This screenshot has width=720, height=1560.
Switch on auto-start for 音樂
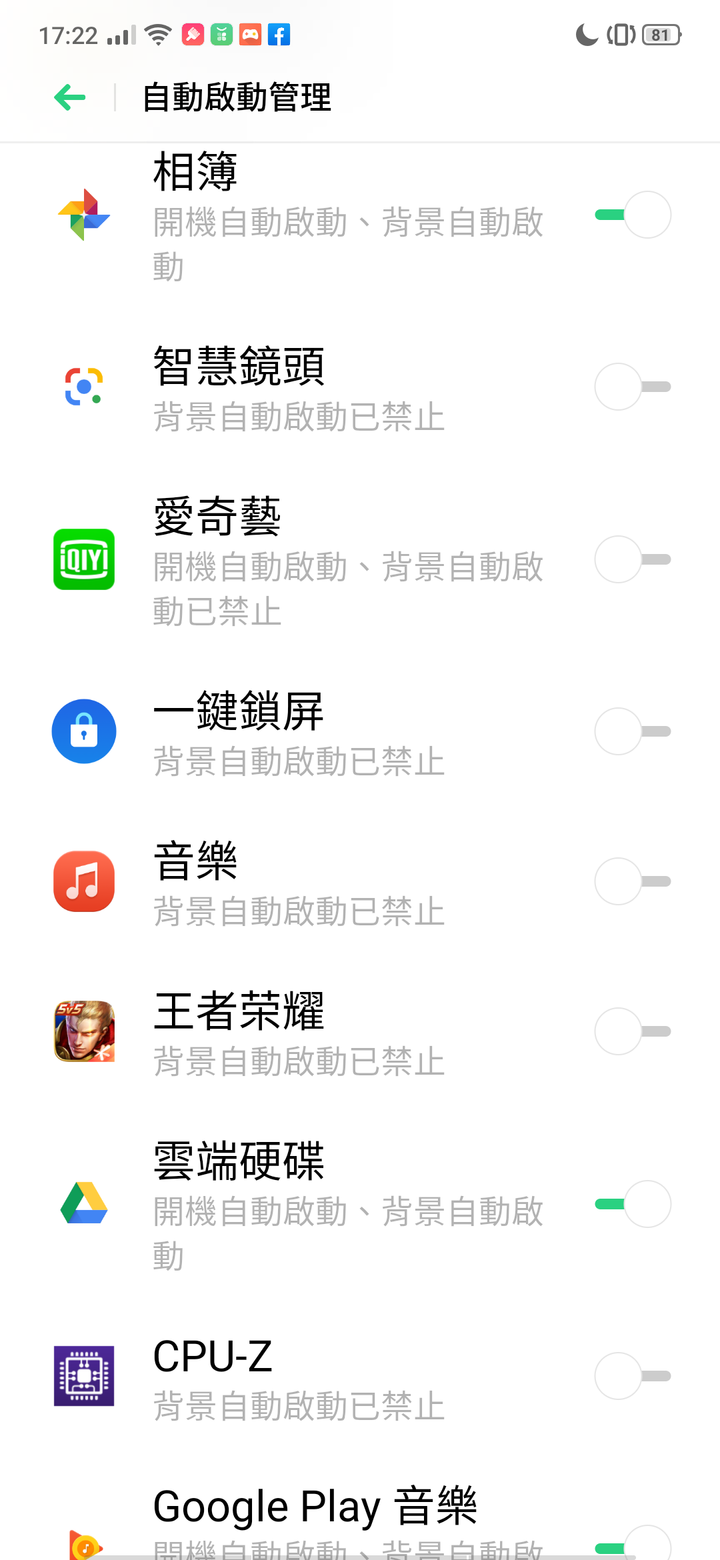(x=632, y=881)
